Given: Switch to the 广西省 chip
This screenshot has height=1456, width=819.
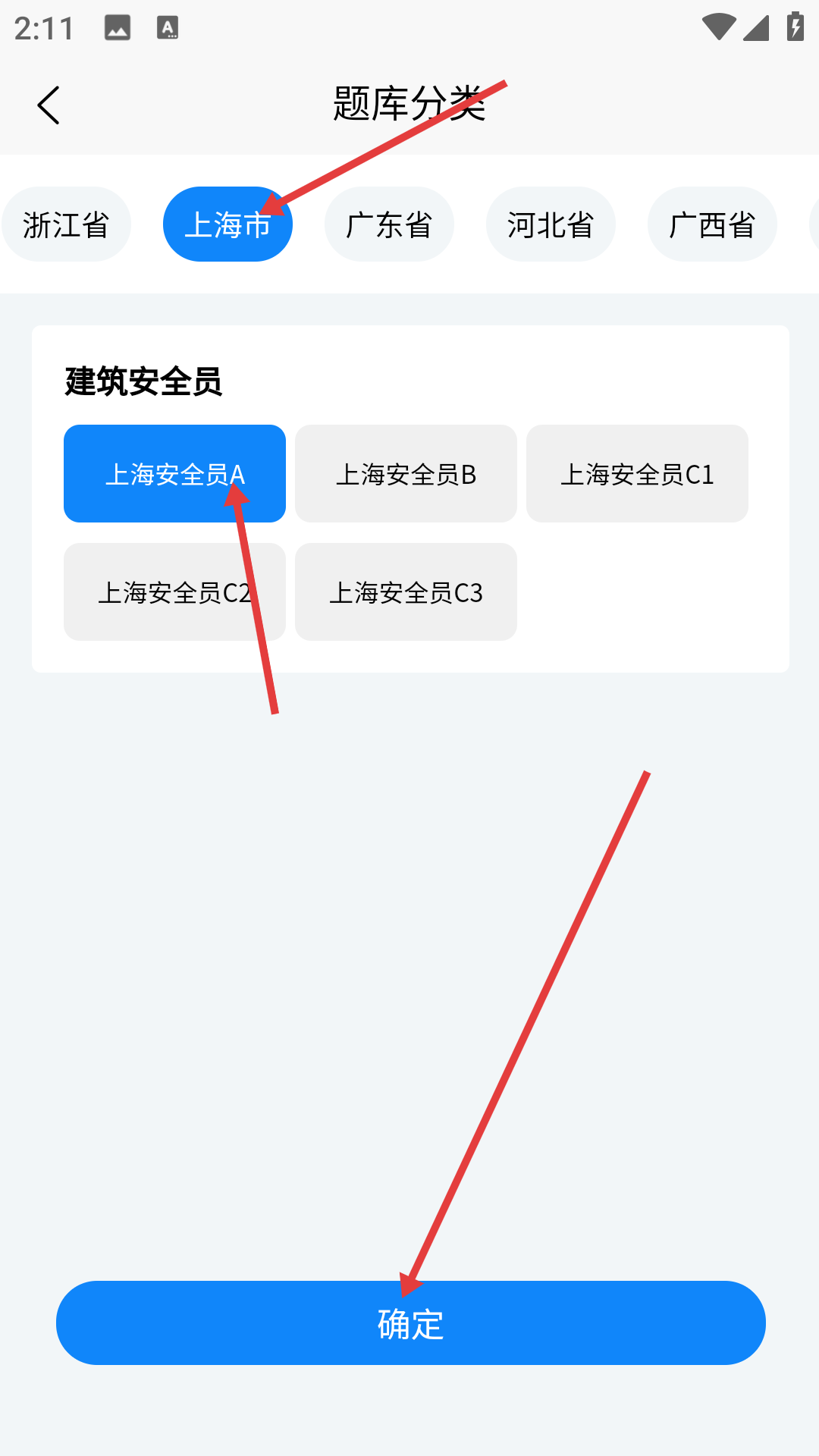Looking at the screenshot, I should pyautogui.click(x=712, y=224).
